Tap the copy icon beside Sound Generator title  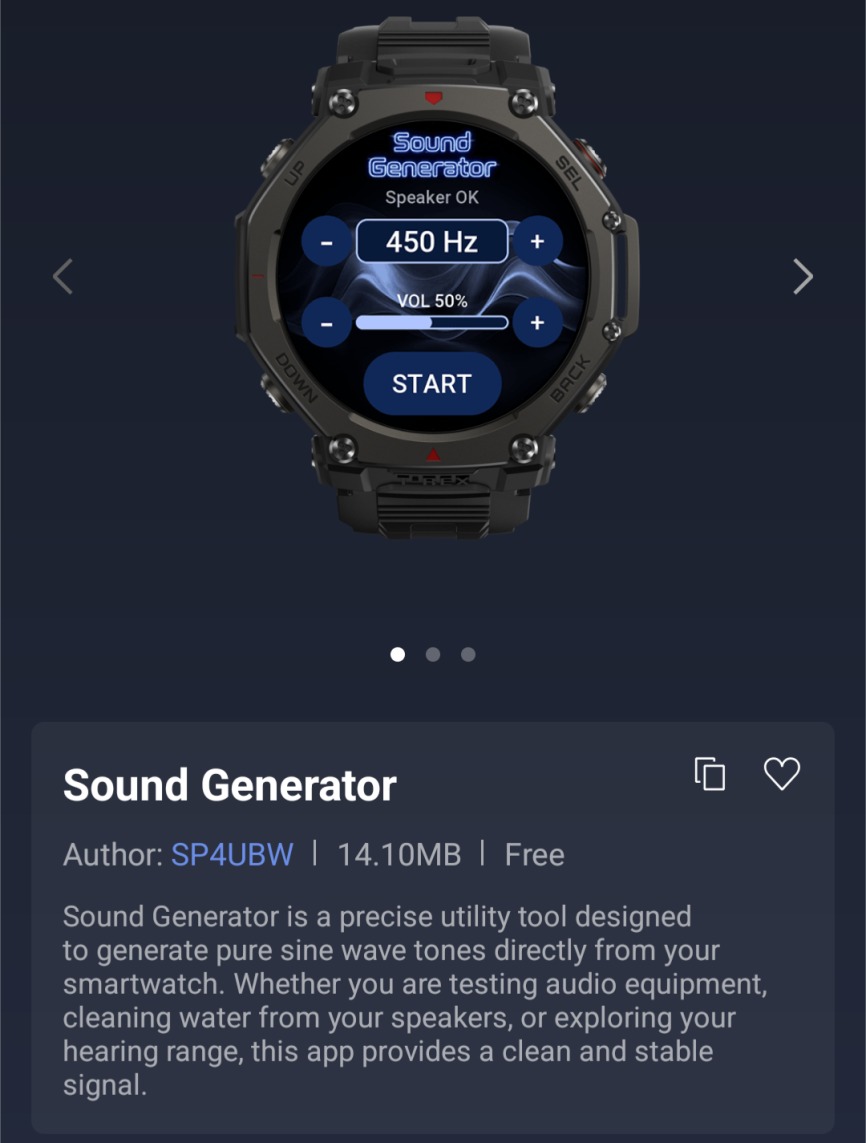[710, 774]
